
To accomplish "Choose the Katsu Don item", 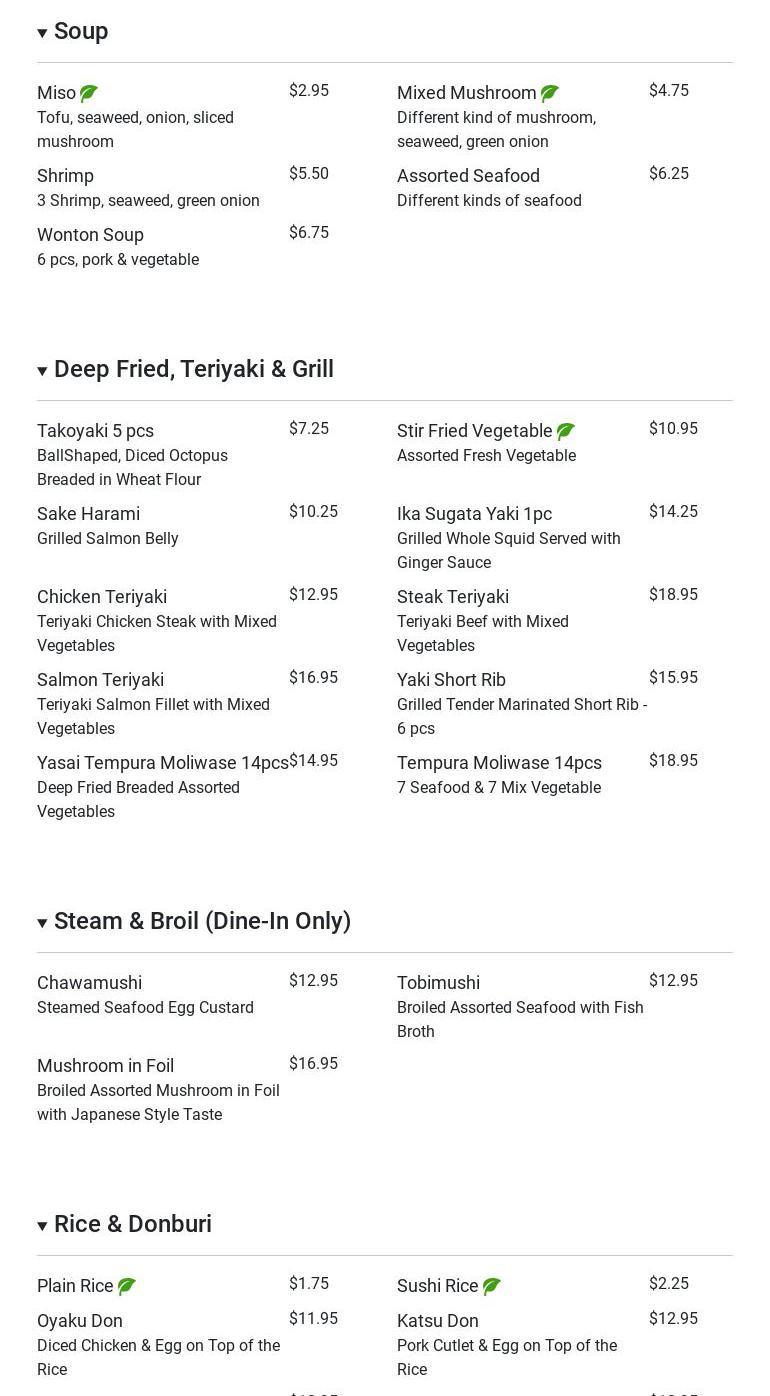I will (x=437, y=1321).
